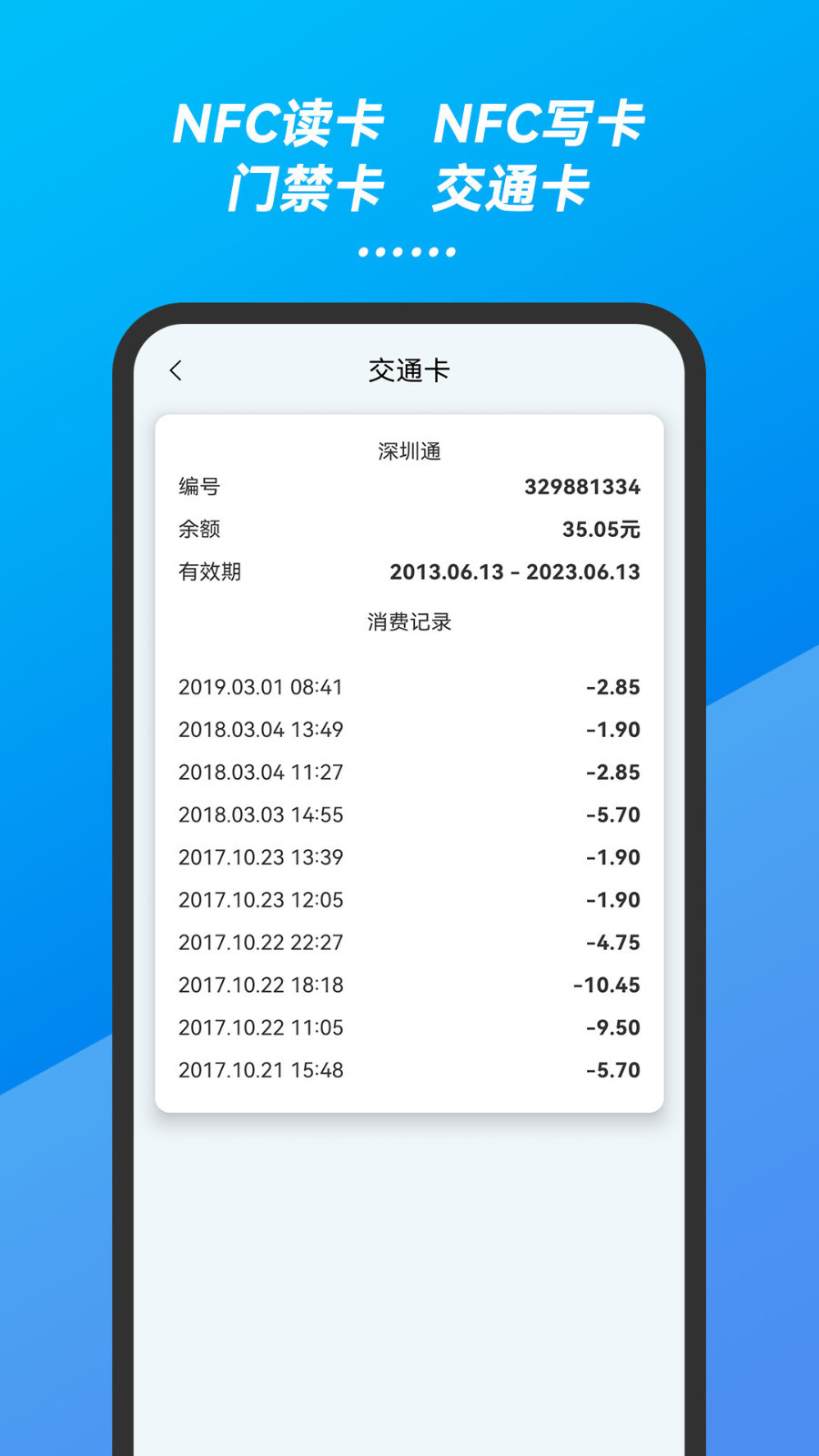Screen dimensions: 819x1456
Task: Click the card number 329881334
Action: pos(581,487)
